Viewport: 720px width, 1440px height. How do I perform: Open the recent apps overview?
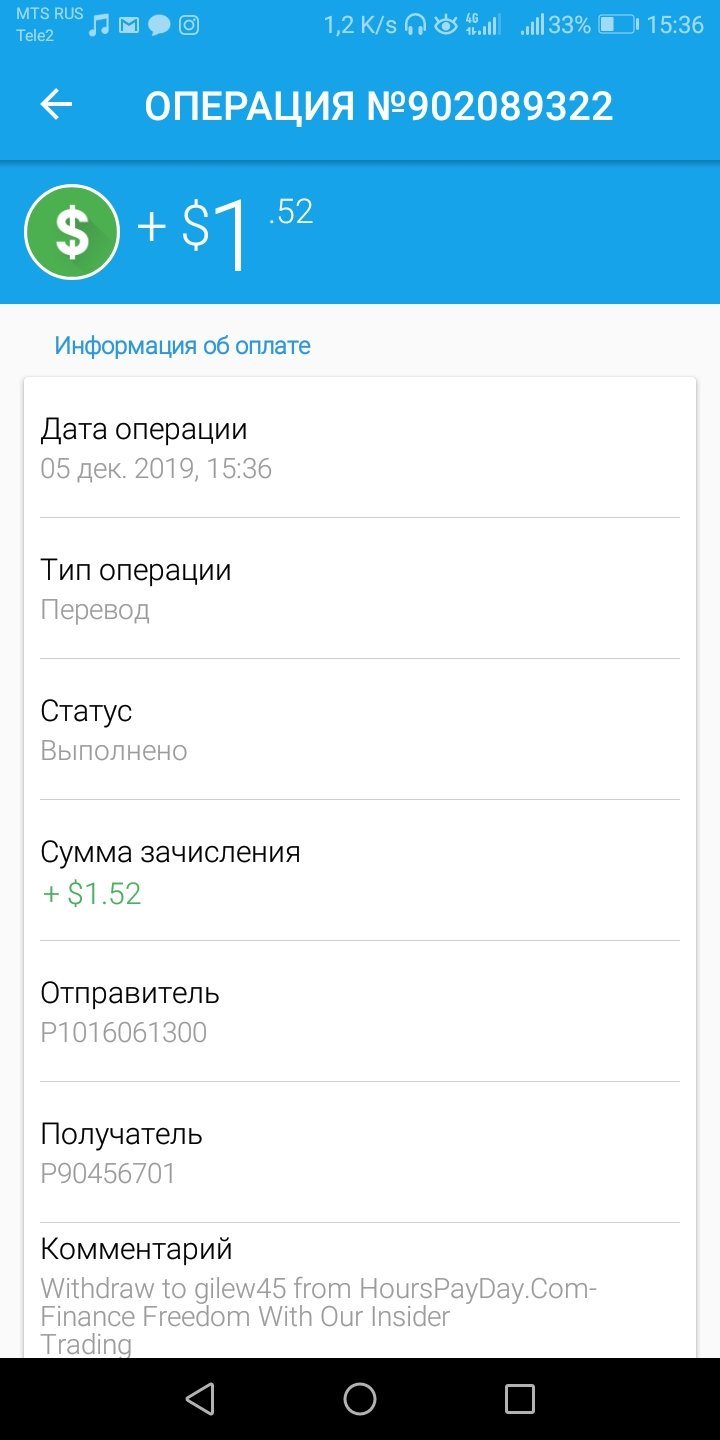pyautogui.click(x=519, y=1399)
